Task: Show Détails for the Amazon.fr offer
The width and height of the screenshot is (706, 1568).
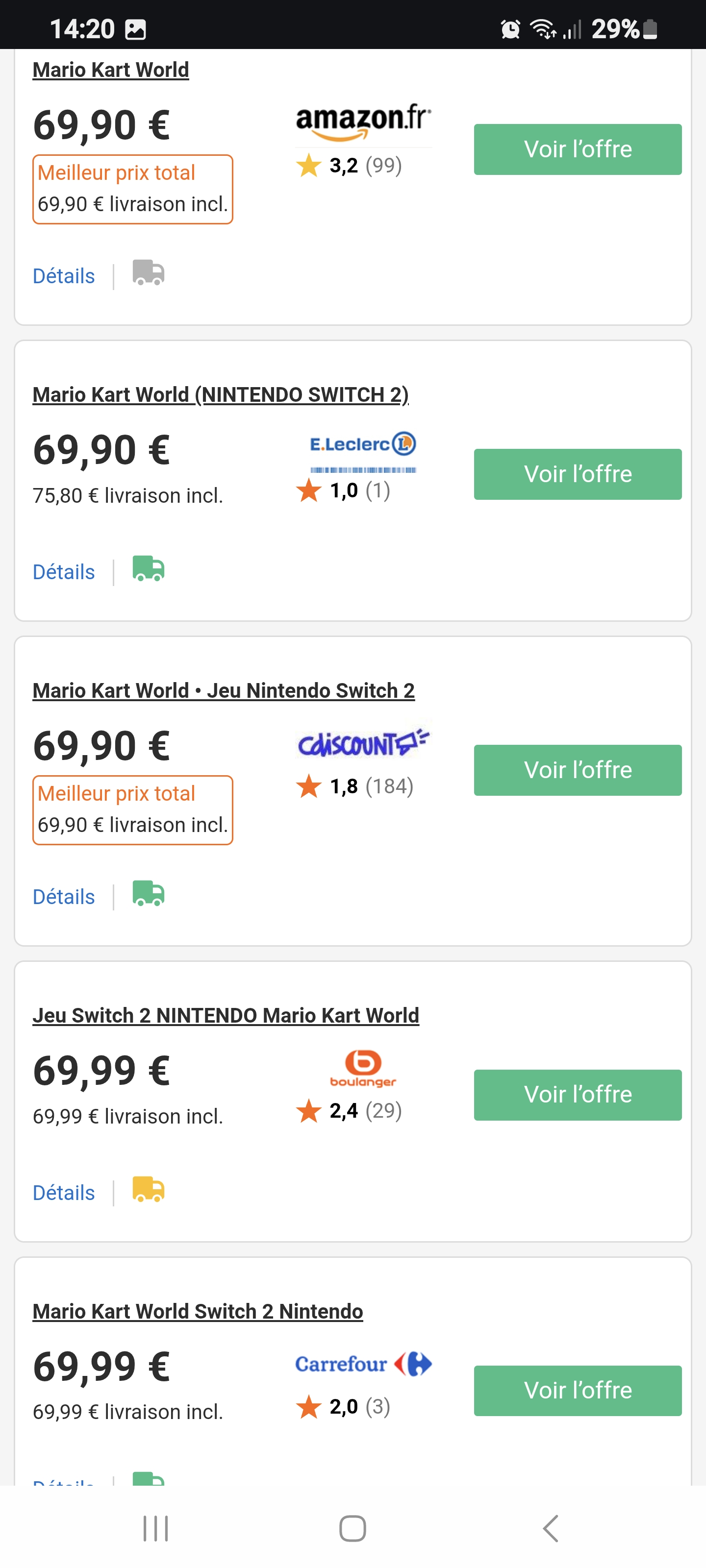Action: pyautogui.click(x=64, y=276)
